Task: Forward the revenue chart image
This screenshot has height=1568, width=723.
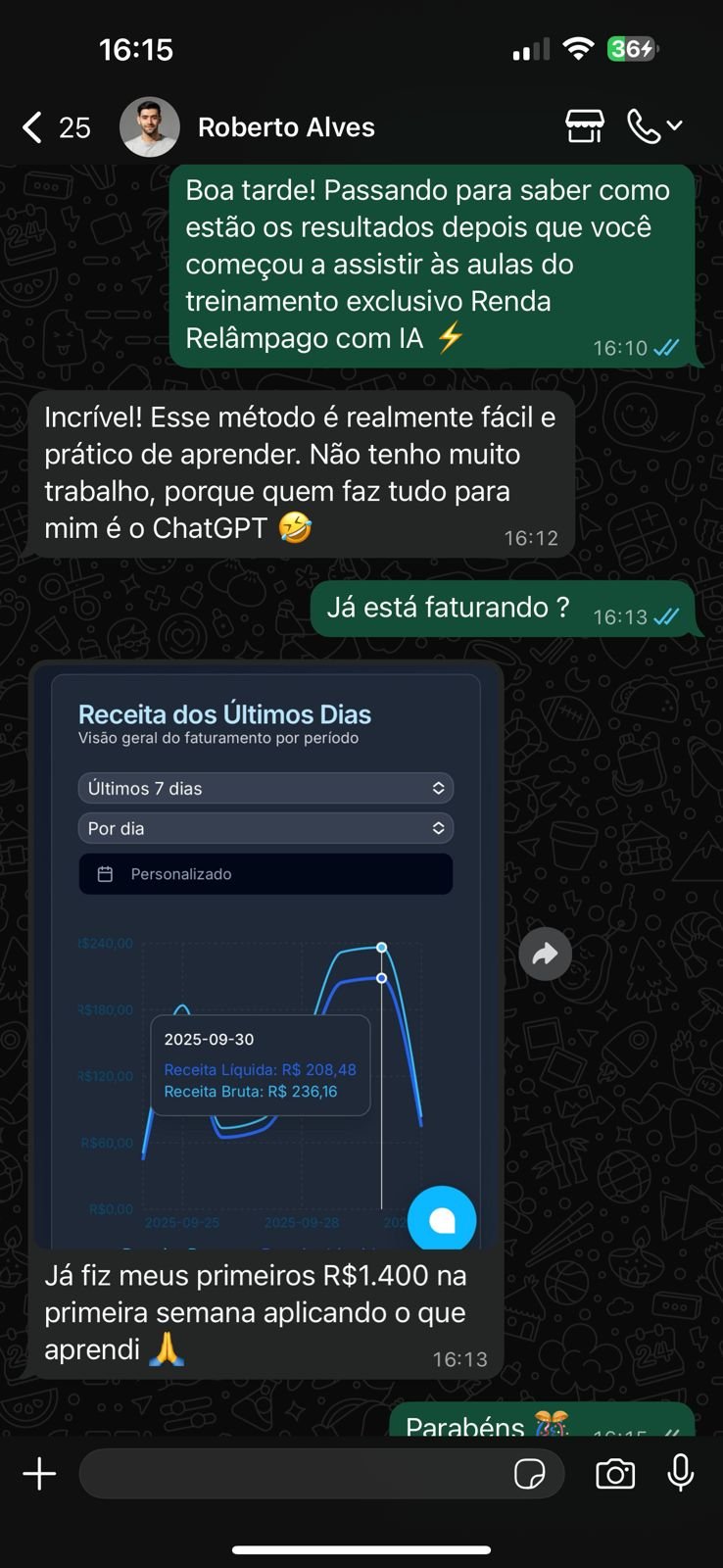Action: pos(546,954)
